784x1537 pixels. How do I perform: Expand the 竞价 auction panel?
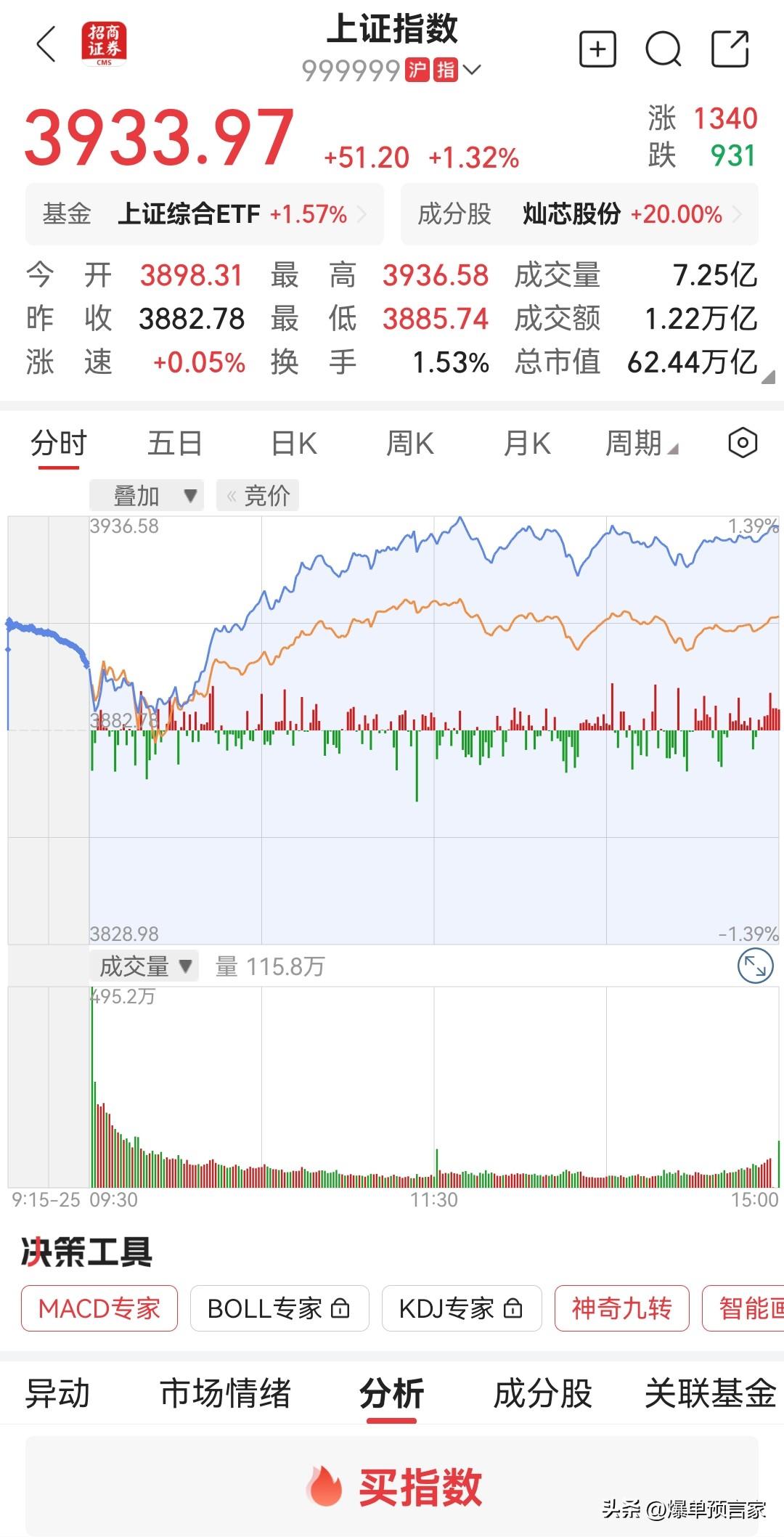[258, 496]
